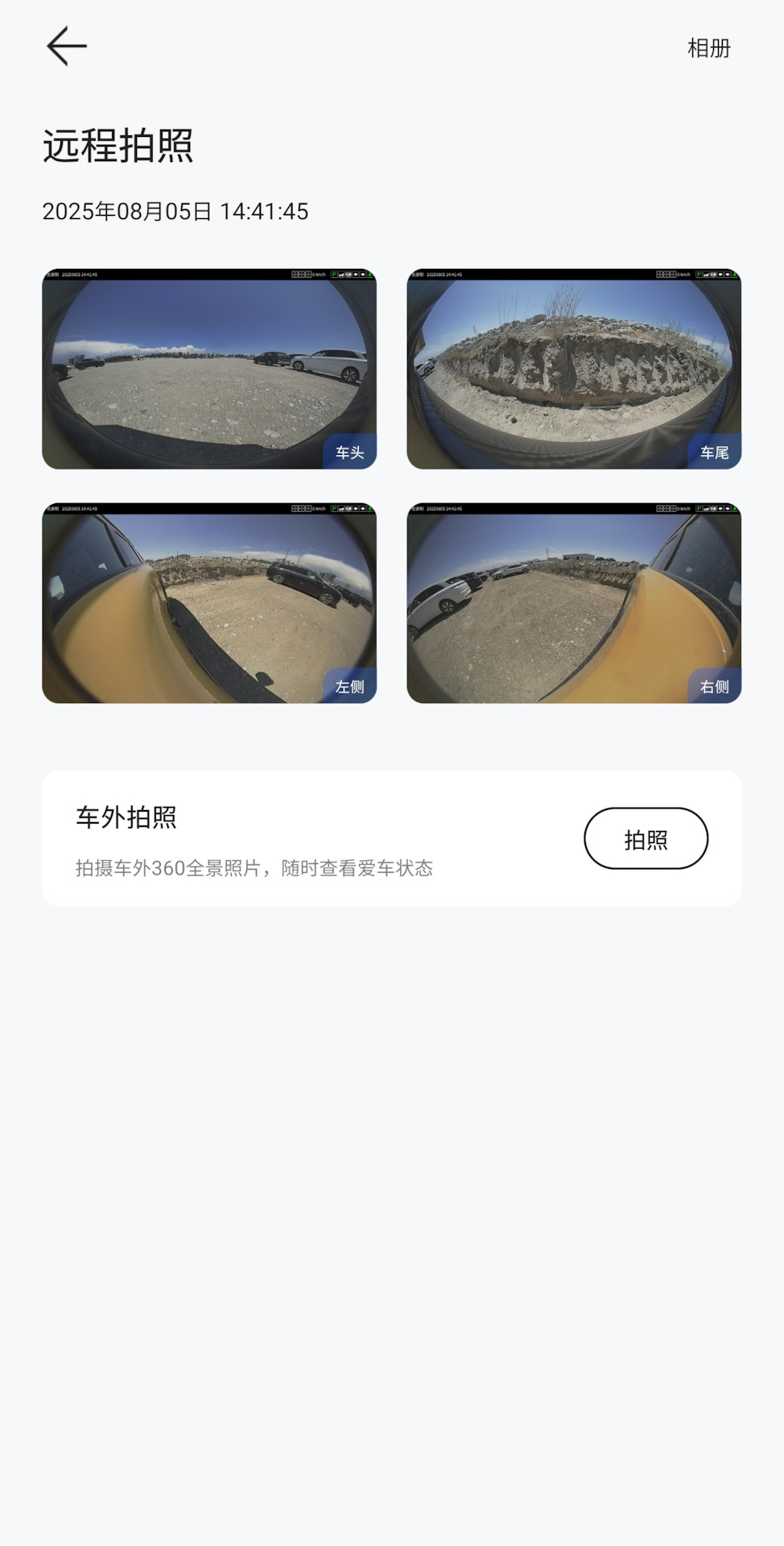Viewport: 784px width, 1546px height.
Task: Select the 右侧 right side photo
Action: pos(574,603)
